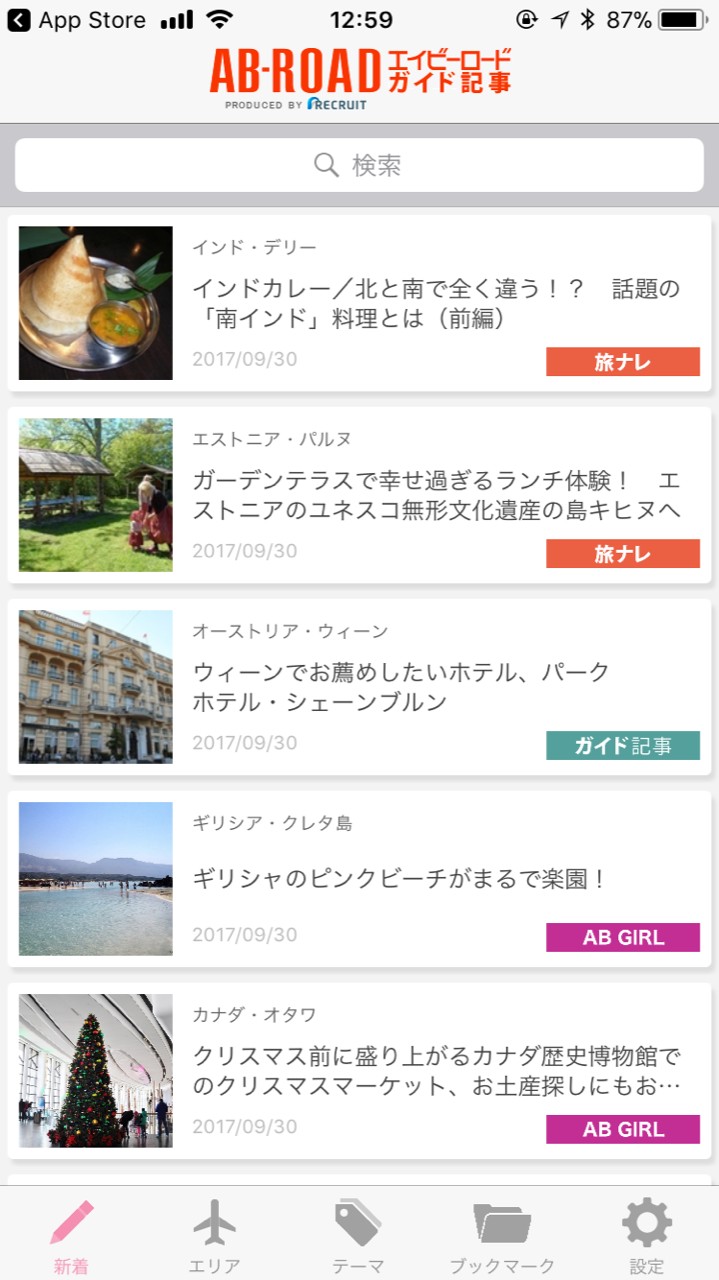Open the インド・デリー curry article
This screenshot has height=1280, width=719.
point(436,303)
